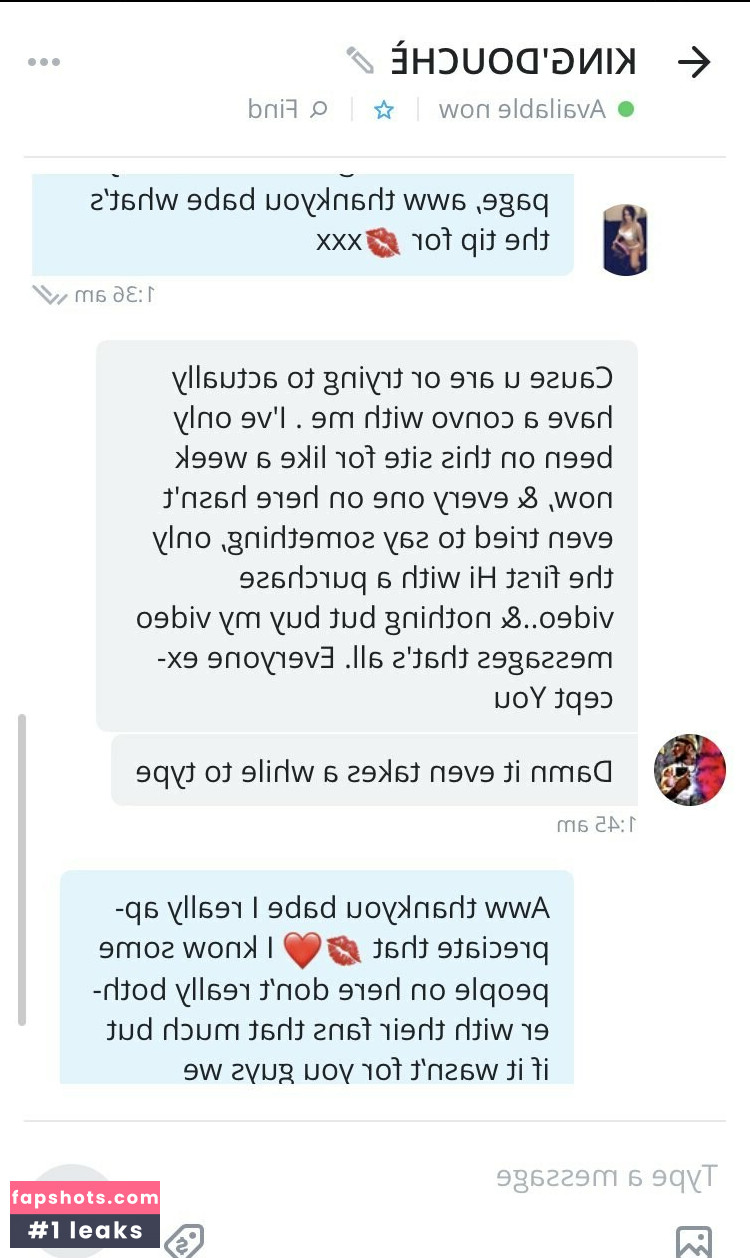
Task: Set a message price with the tag icon
Action: click(x=185, y=1240)
